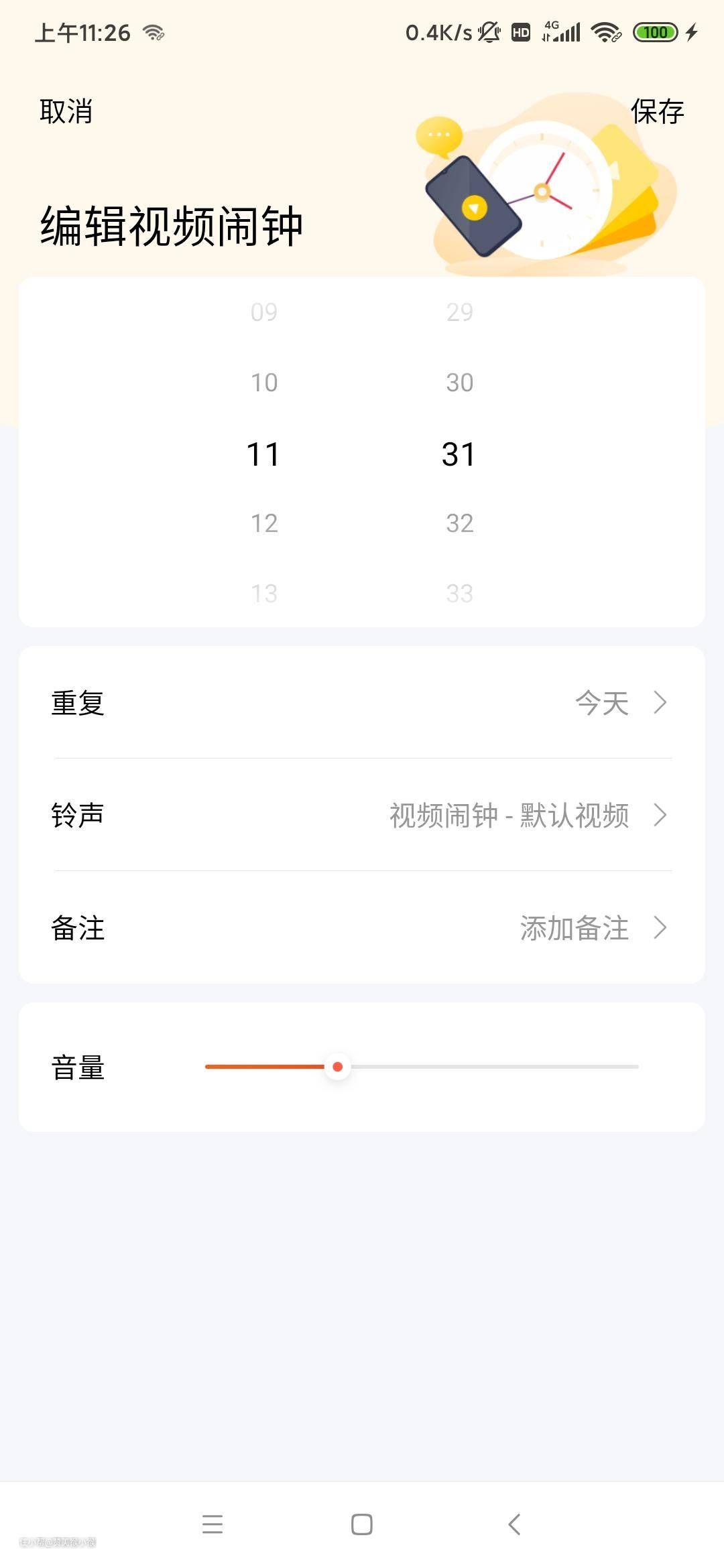Tap 取消 to cancel editing
The image size is (724, 1568).
click(66, 111)
